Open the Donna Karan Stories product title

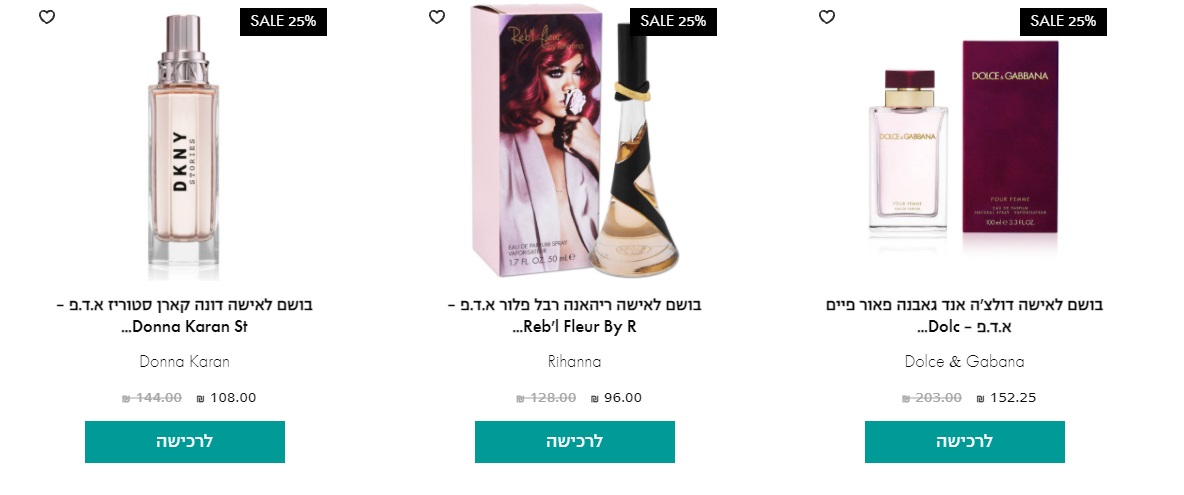(185, 315)
